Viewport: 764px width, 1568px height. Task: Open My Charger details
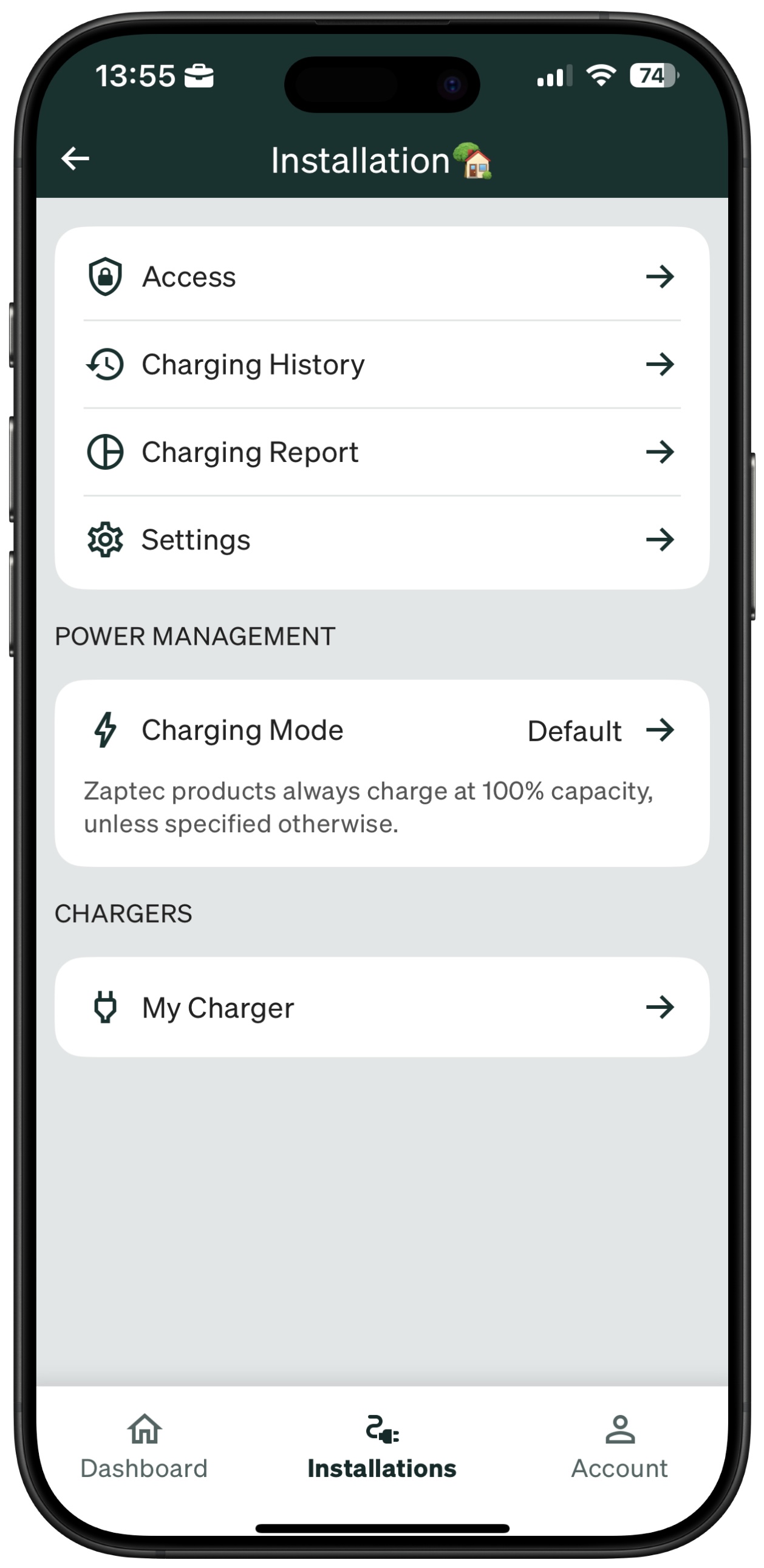click(381, 1008)
